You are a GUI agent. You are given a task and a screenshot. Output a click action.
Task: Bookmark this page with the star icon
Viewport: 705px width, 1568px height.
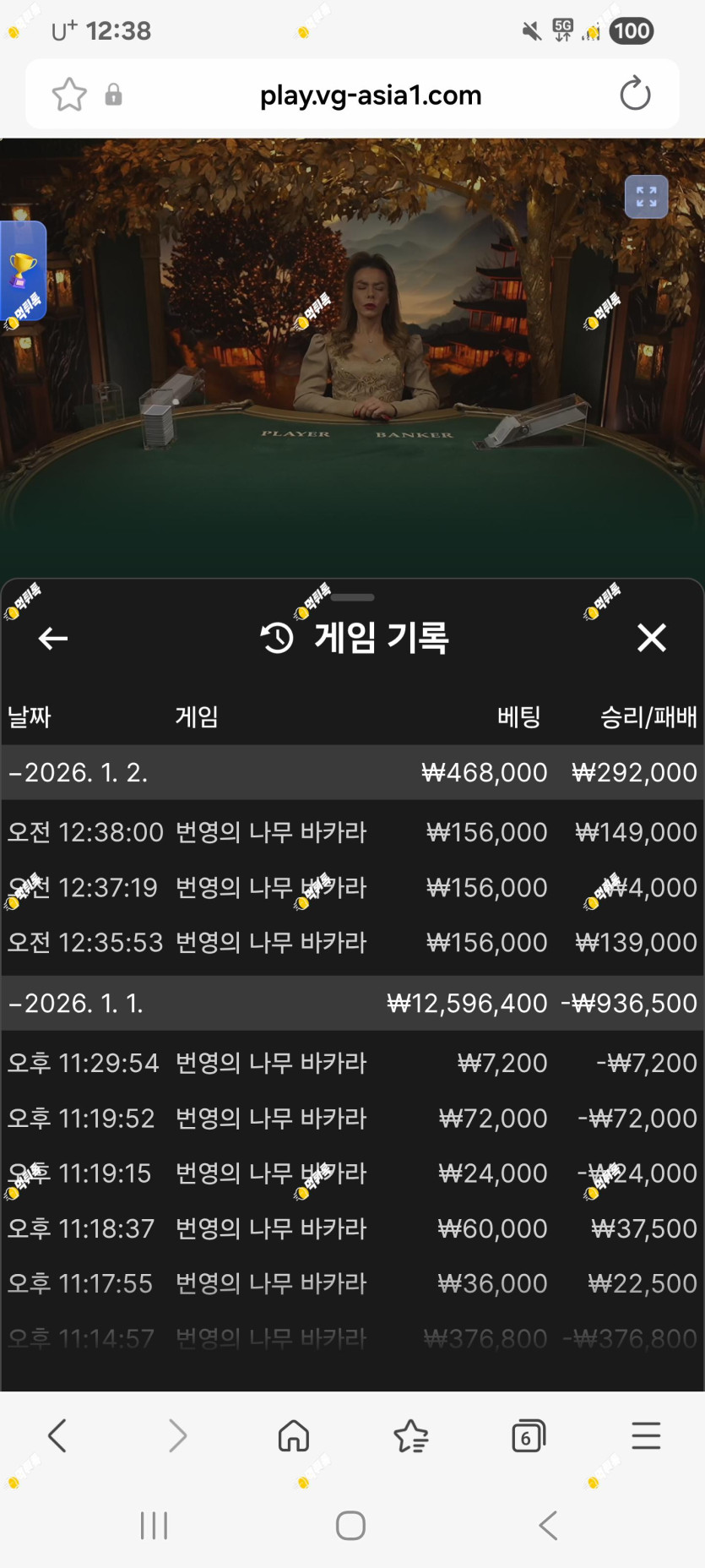69,95
